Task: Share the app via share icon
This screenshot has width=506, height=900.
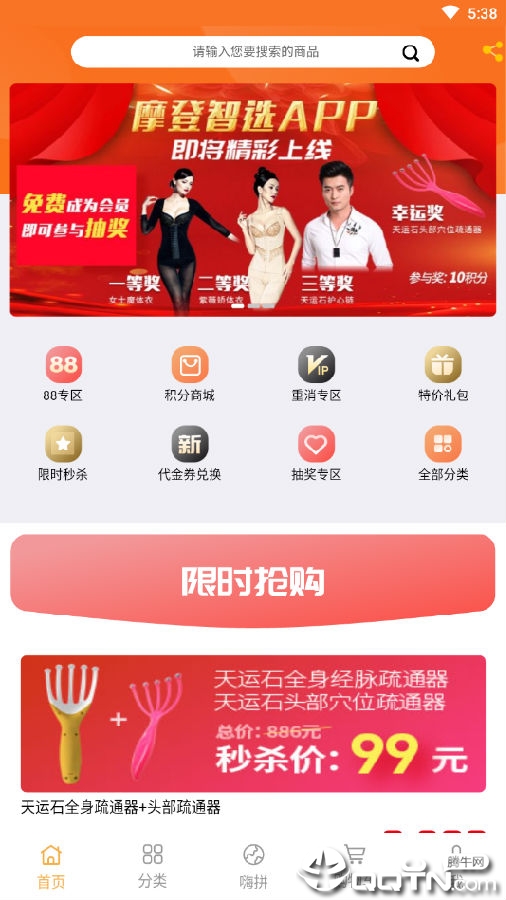Action: tap(493, 52)
